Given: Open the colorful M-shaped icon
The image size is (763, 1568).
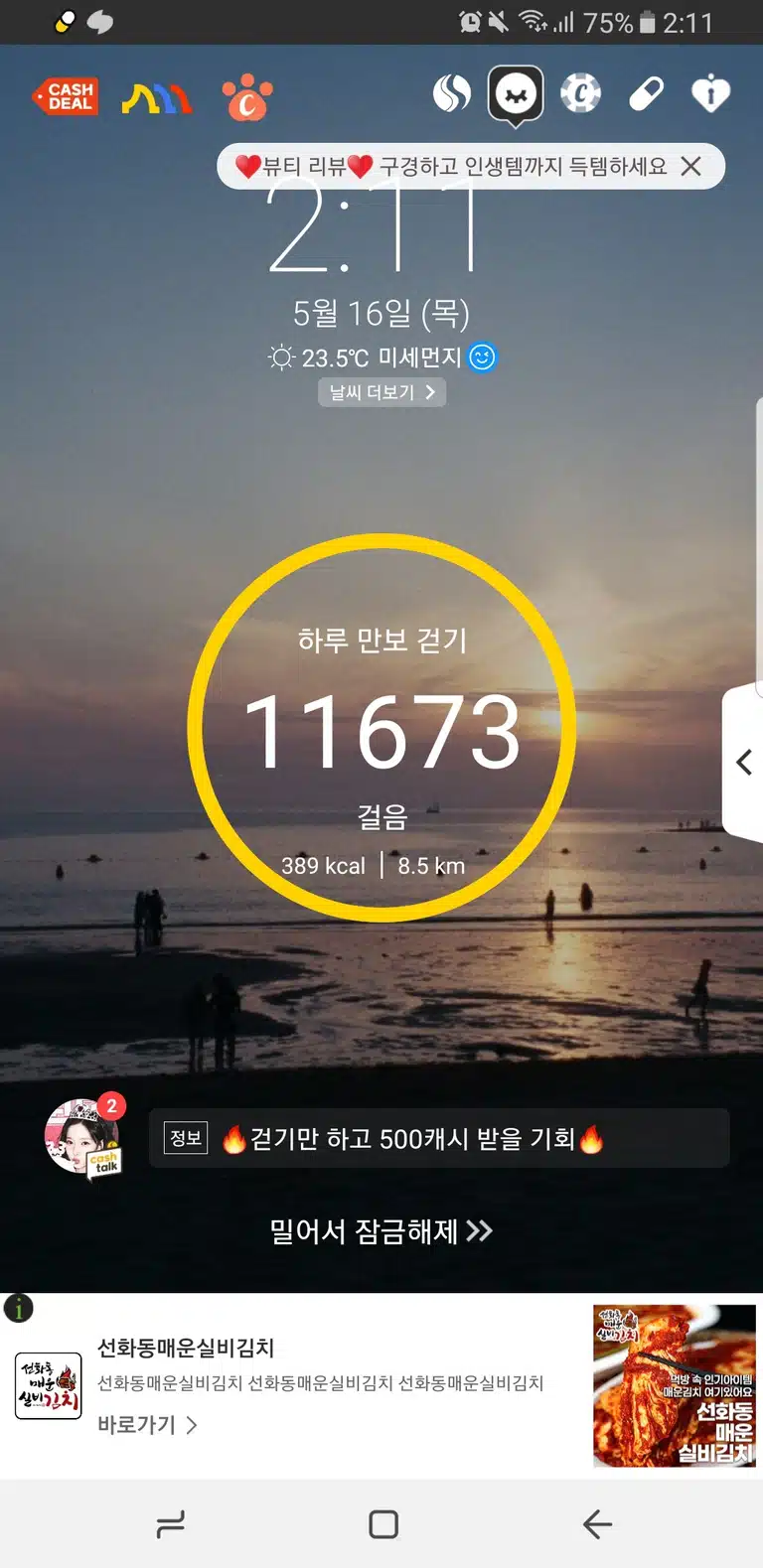Looking at the screenshot, I should (157, 97).
